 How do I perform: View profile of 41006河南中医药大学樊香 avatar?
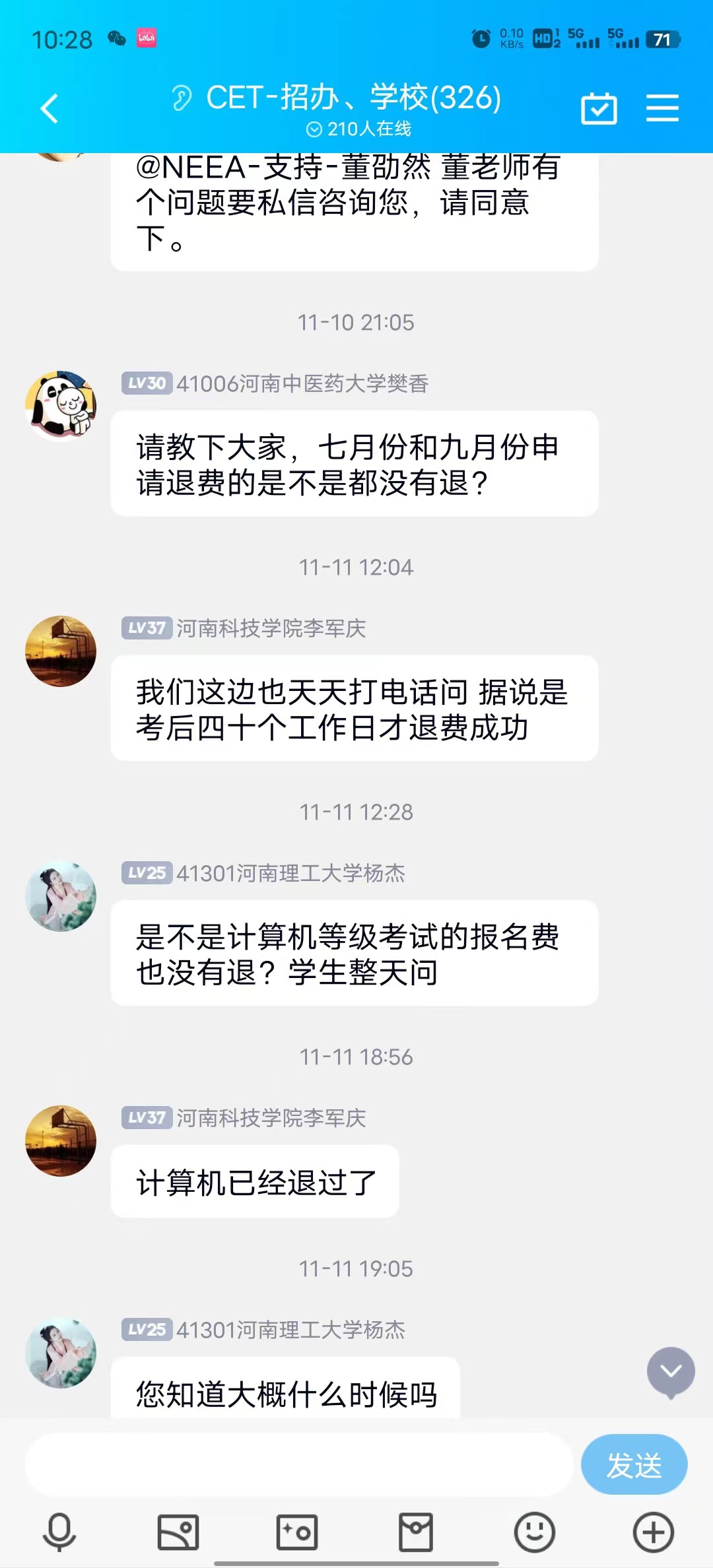[61, 406]
